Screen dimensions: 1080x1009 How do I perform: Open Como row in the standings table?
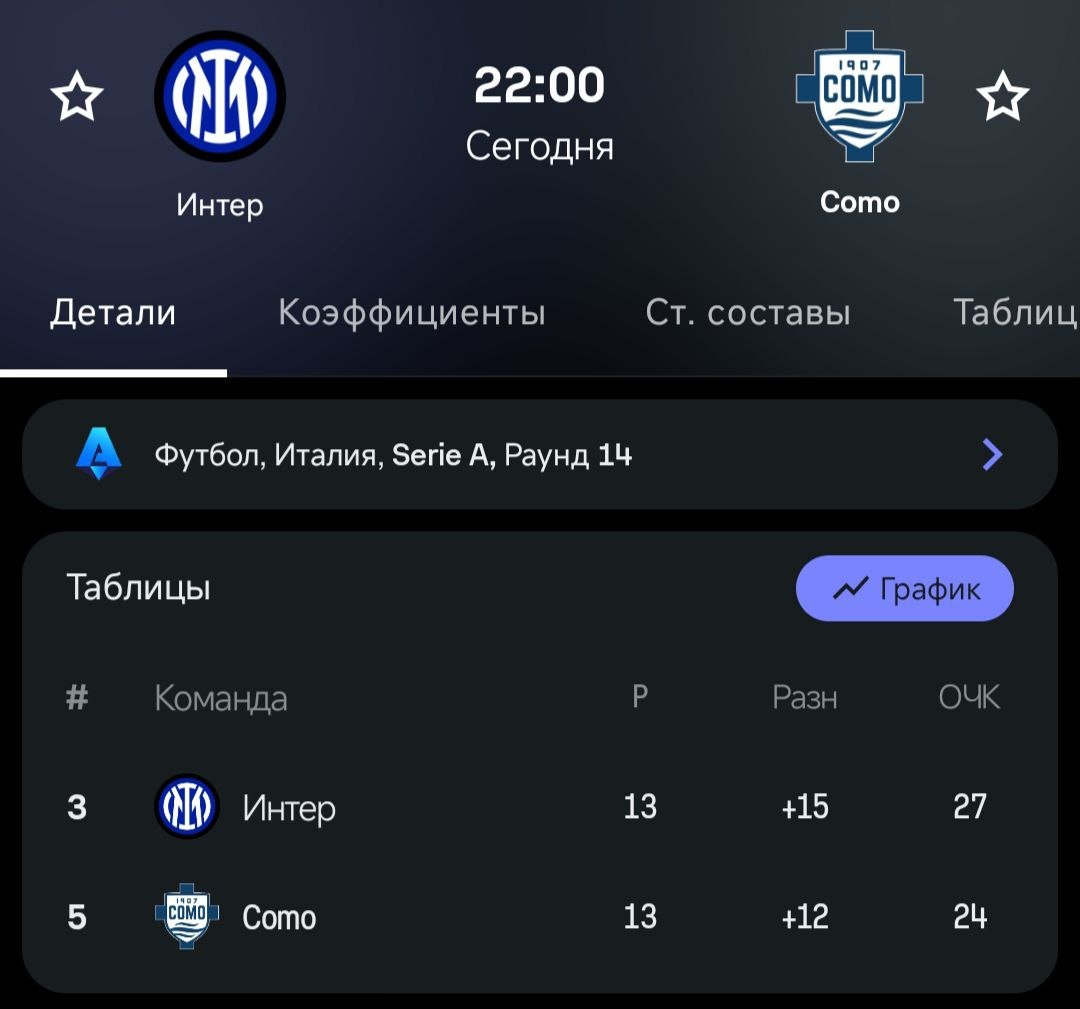(x=539, y=916)
